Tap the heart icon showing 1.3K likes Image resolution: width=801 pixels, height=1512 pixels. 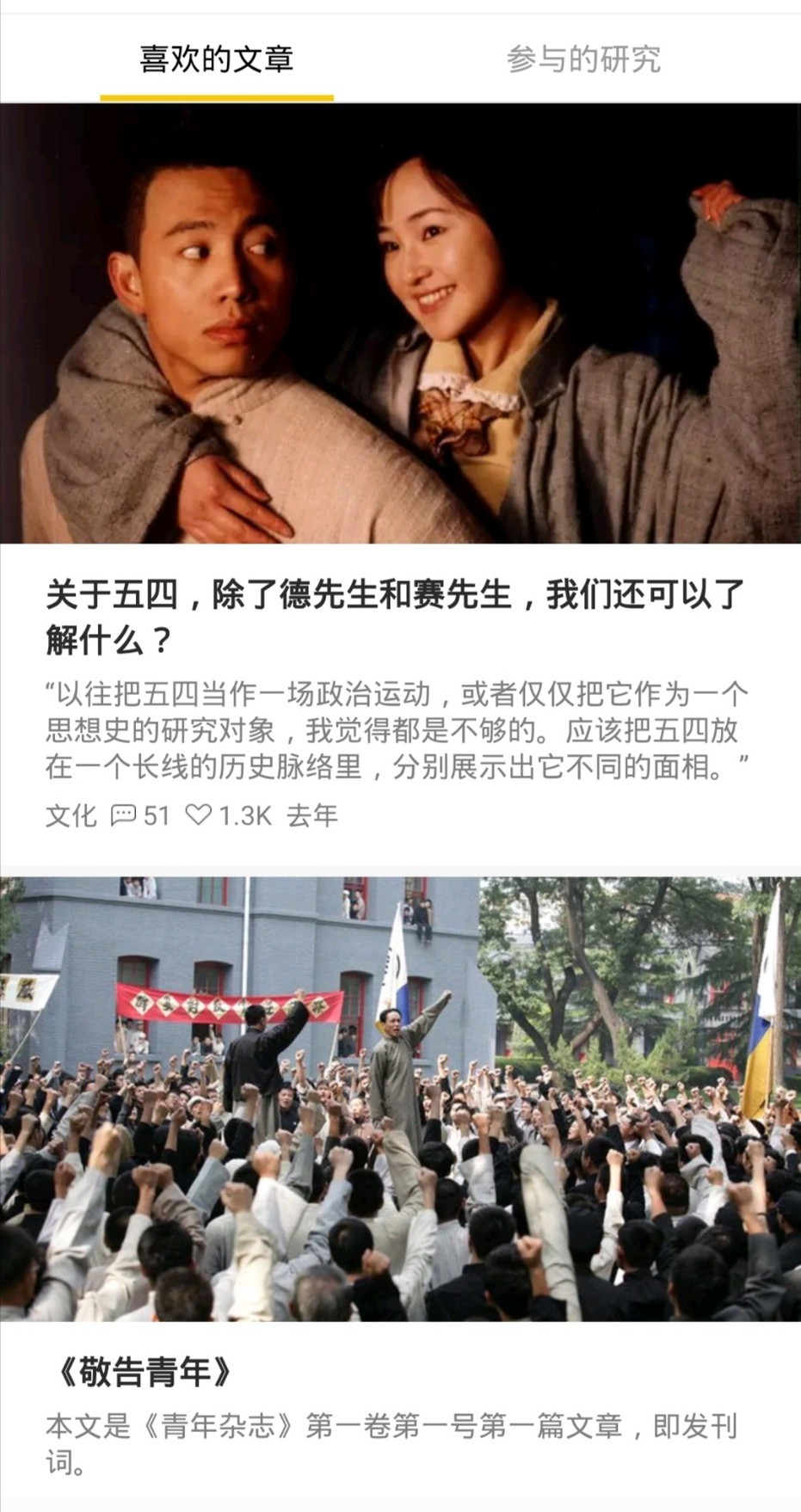[200, 814]
